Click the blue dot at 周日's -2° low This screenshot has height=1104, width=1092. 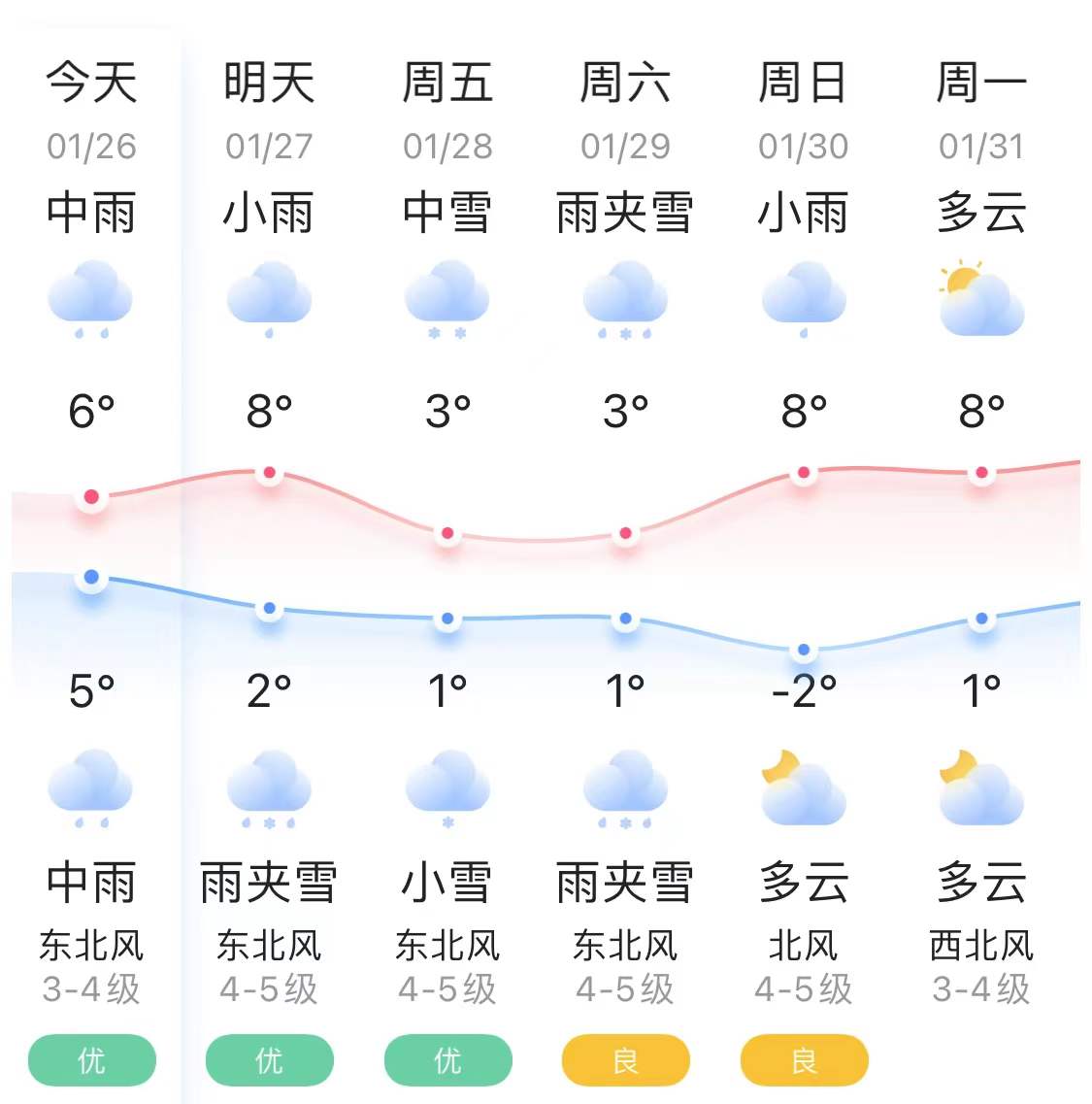(804, 649)
